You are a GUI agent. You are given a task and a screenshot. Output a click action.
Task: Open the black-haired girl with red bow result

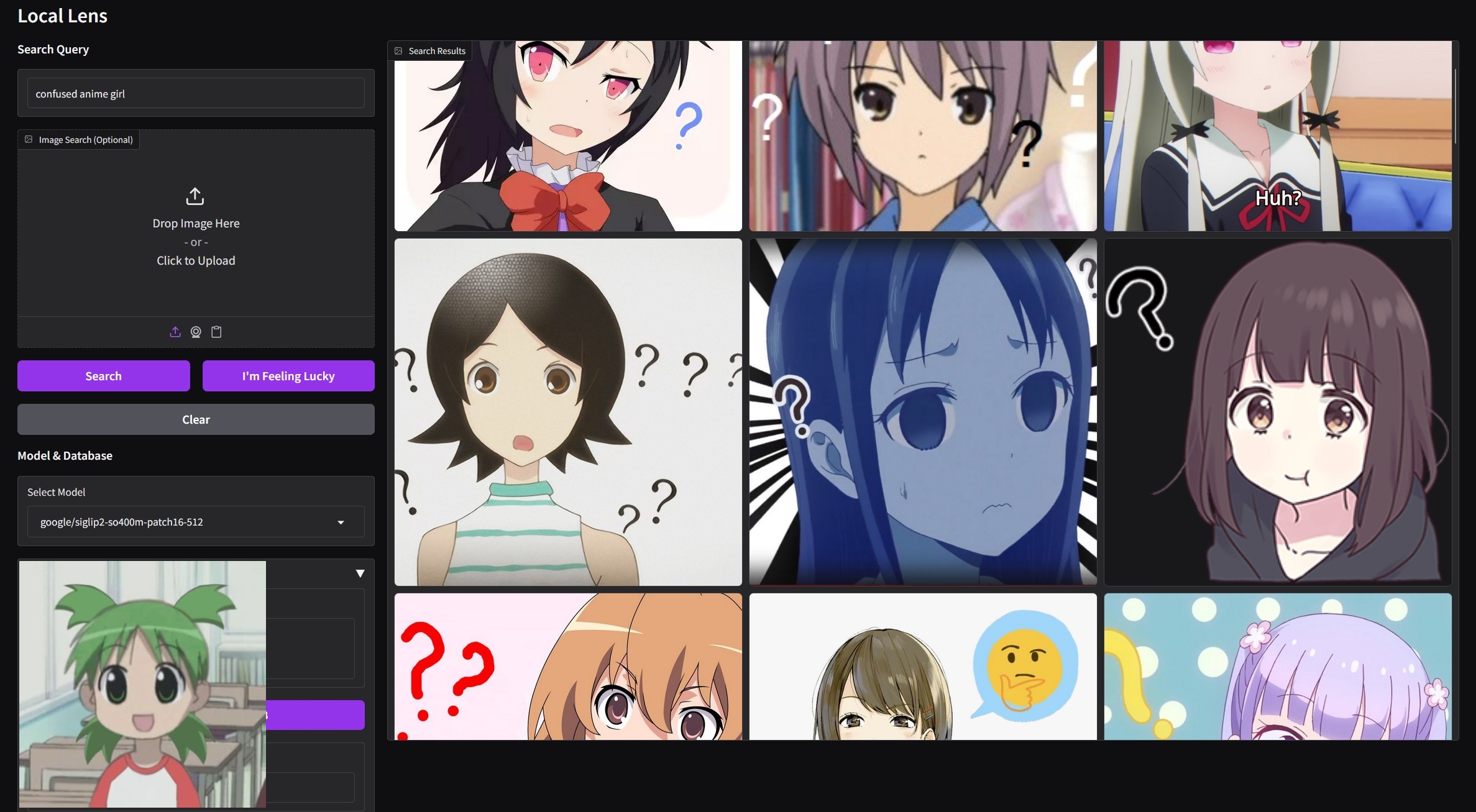(x=567, y=137)
